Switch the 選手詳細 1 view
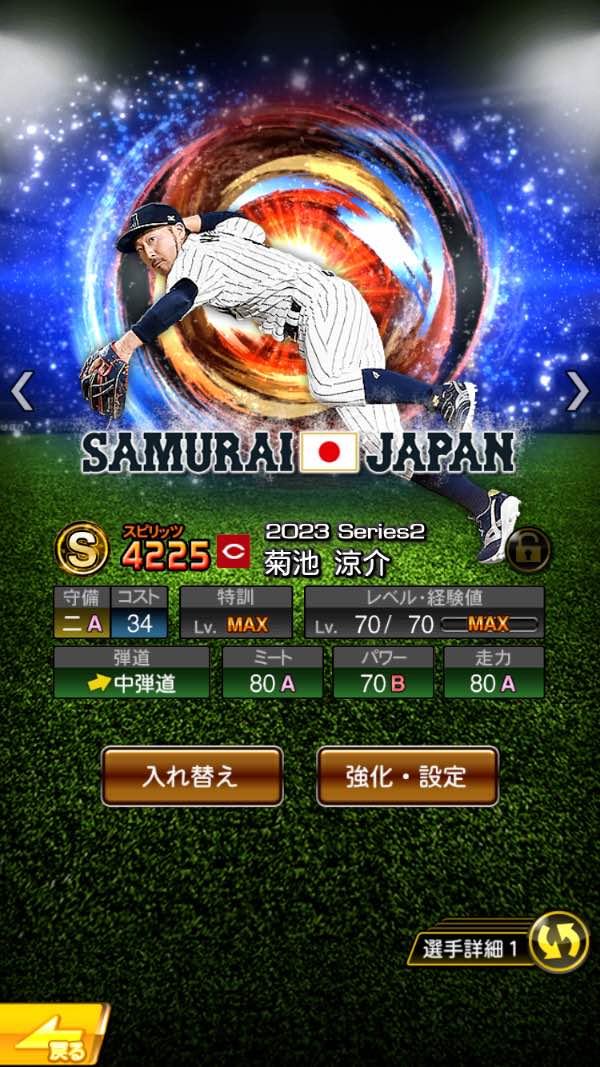Viewport: 600px width, 1067px height. point(557,942)
